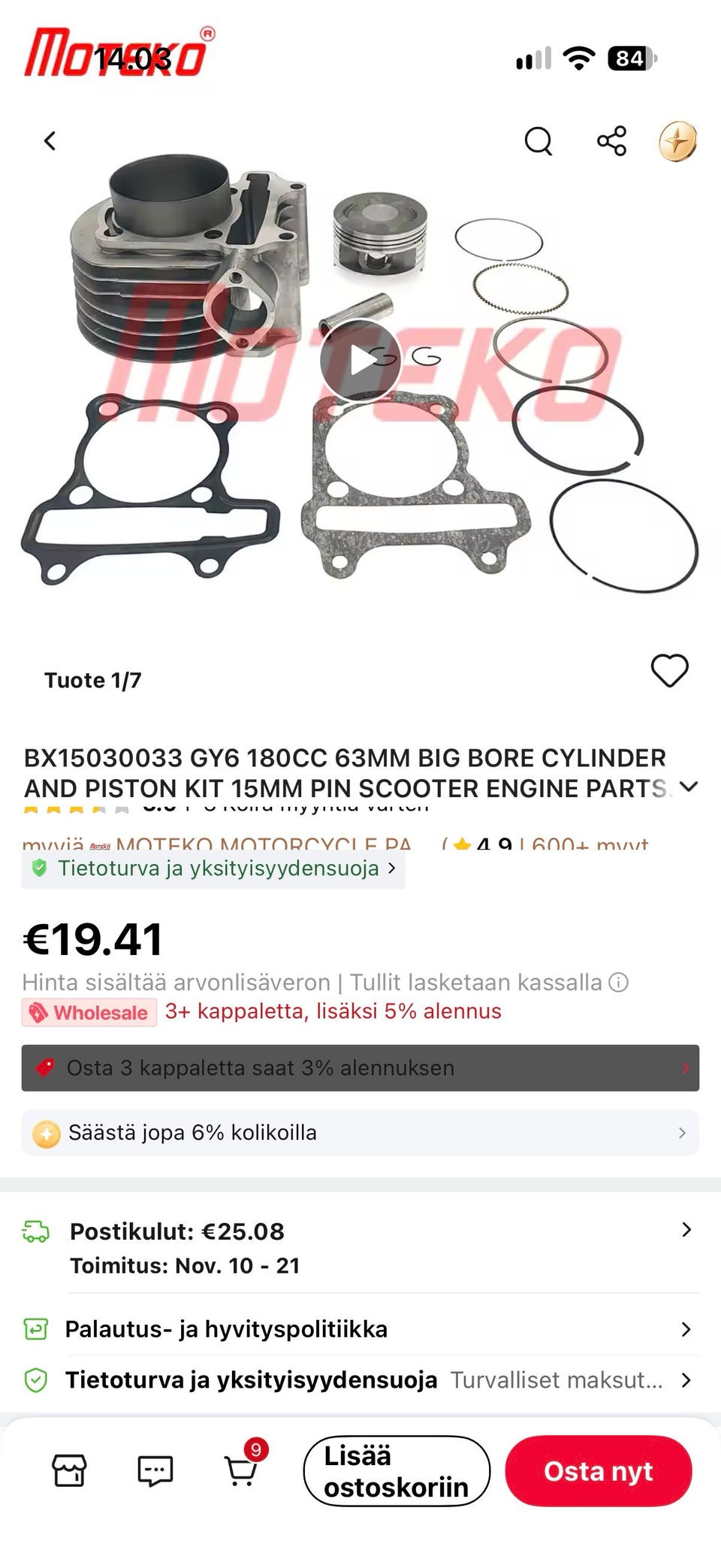Add product to wishlist with heart icon
721x1568 pixels.
[669, 670]
